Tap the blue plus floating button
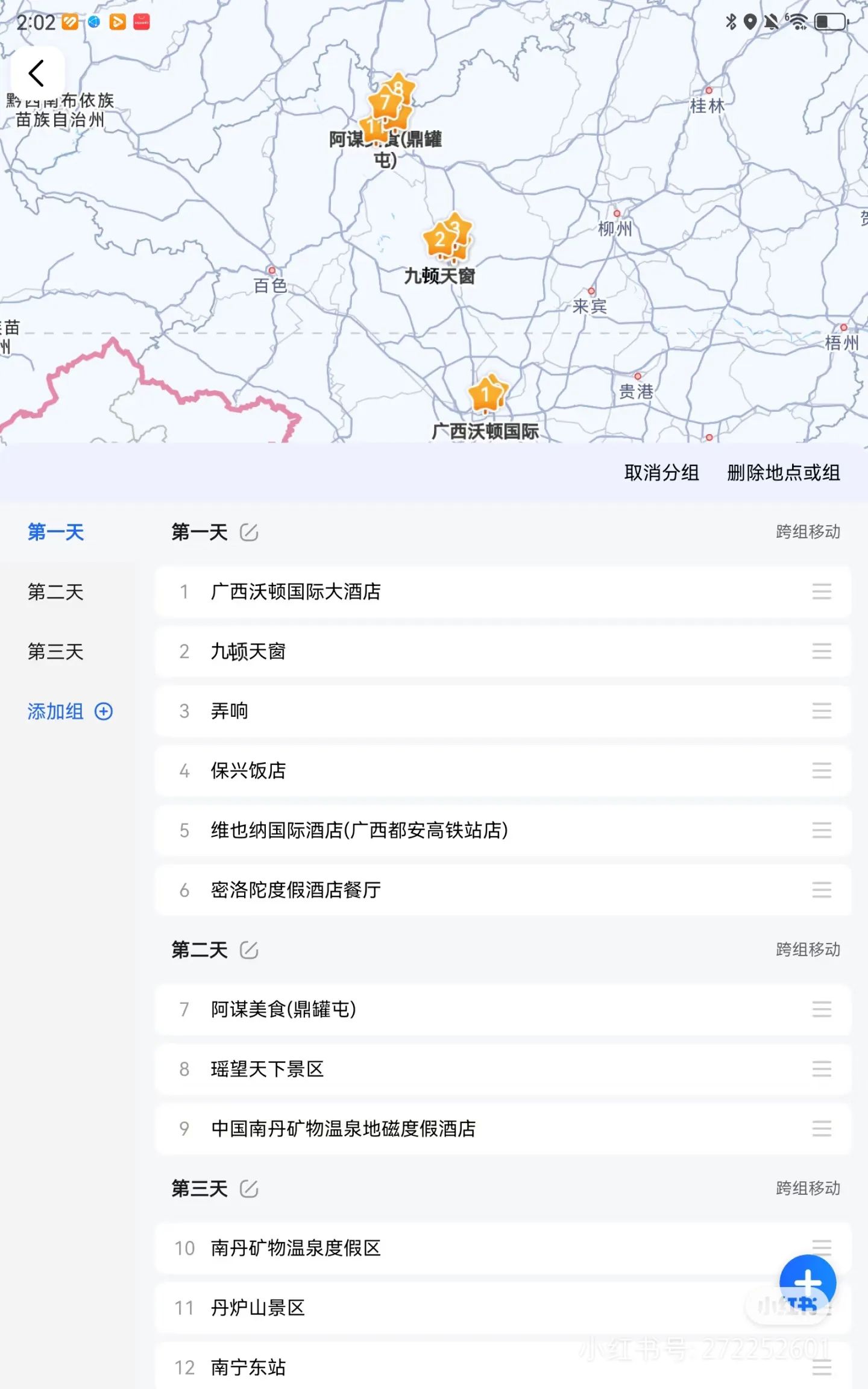Screen dimensions: 868x1389 807,1283
